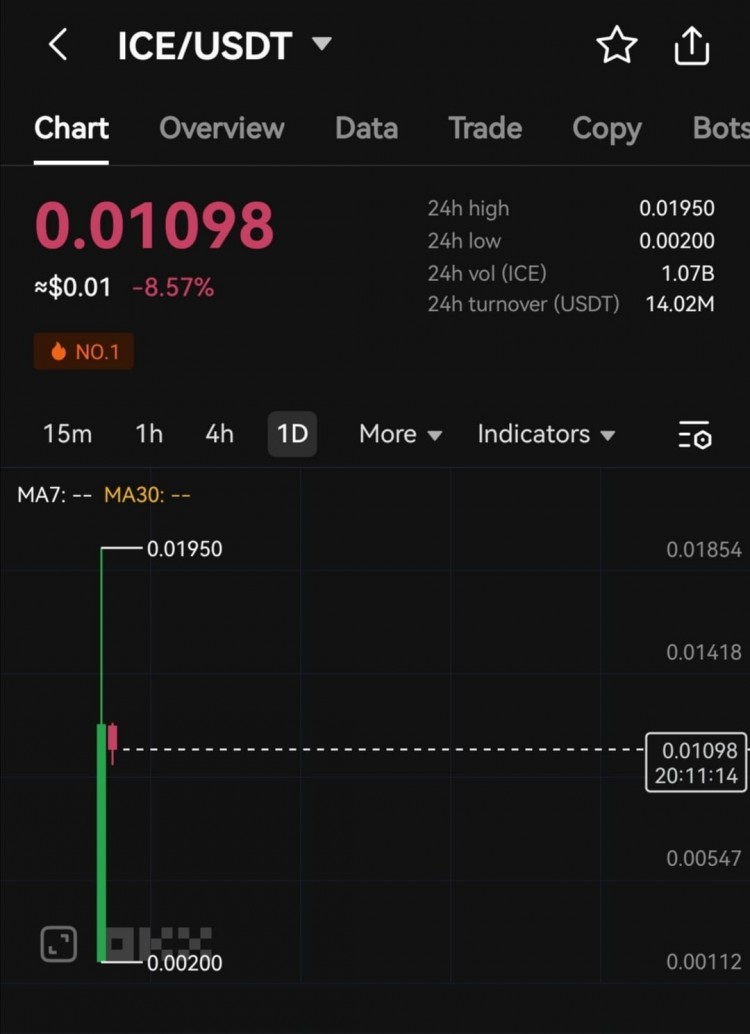Select the 15m chart interval
The image size is (750, 1034).
[67, 434]
